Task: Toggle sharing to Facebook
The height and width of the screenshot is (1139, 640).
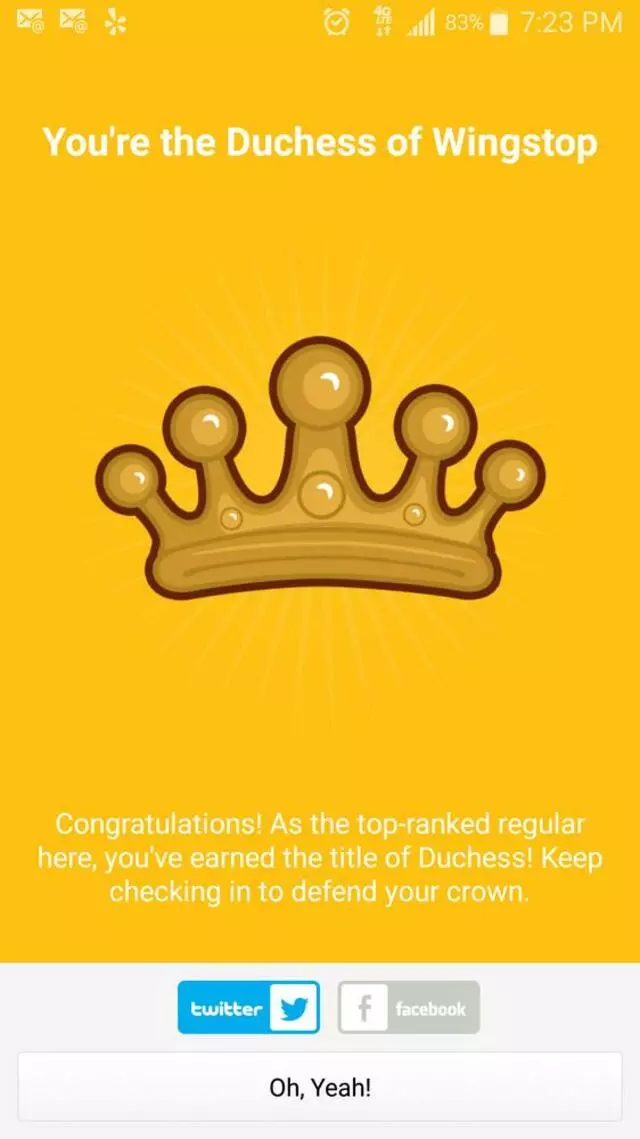Action: coord(408,1007)
